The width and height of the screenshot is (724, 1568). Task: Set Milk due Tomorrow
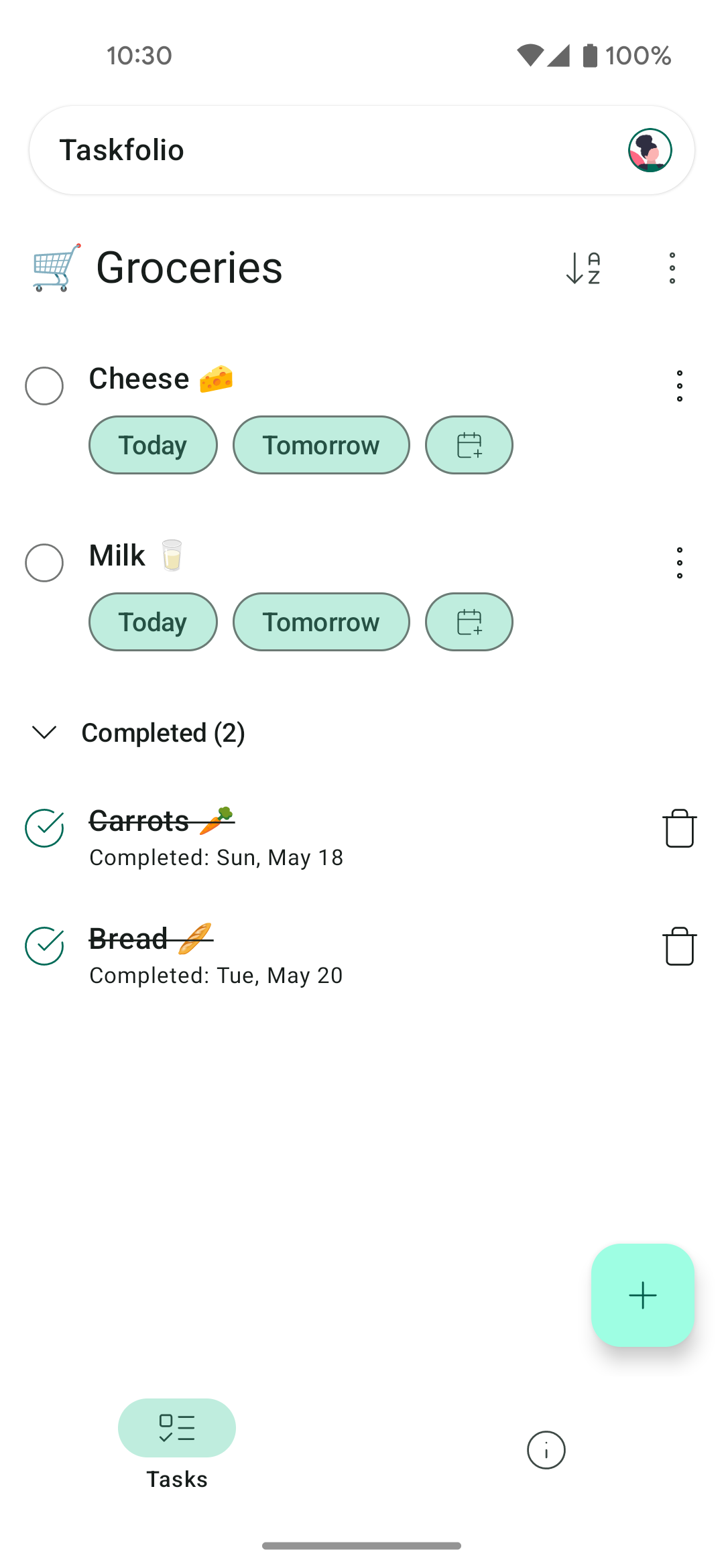pyautogui.click(x=321, y=622)
